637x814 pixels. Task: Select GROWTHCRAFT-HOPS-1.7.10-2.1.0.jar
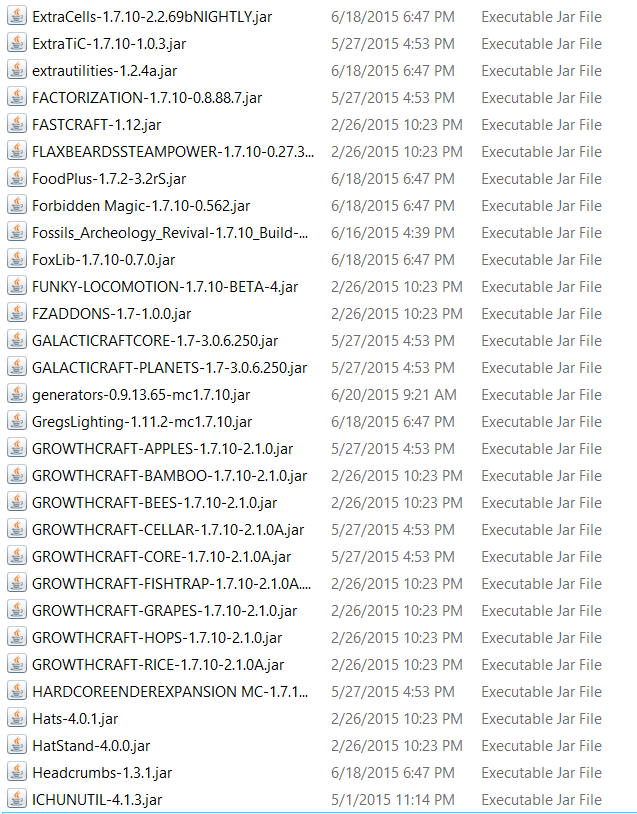[157, 637]
